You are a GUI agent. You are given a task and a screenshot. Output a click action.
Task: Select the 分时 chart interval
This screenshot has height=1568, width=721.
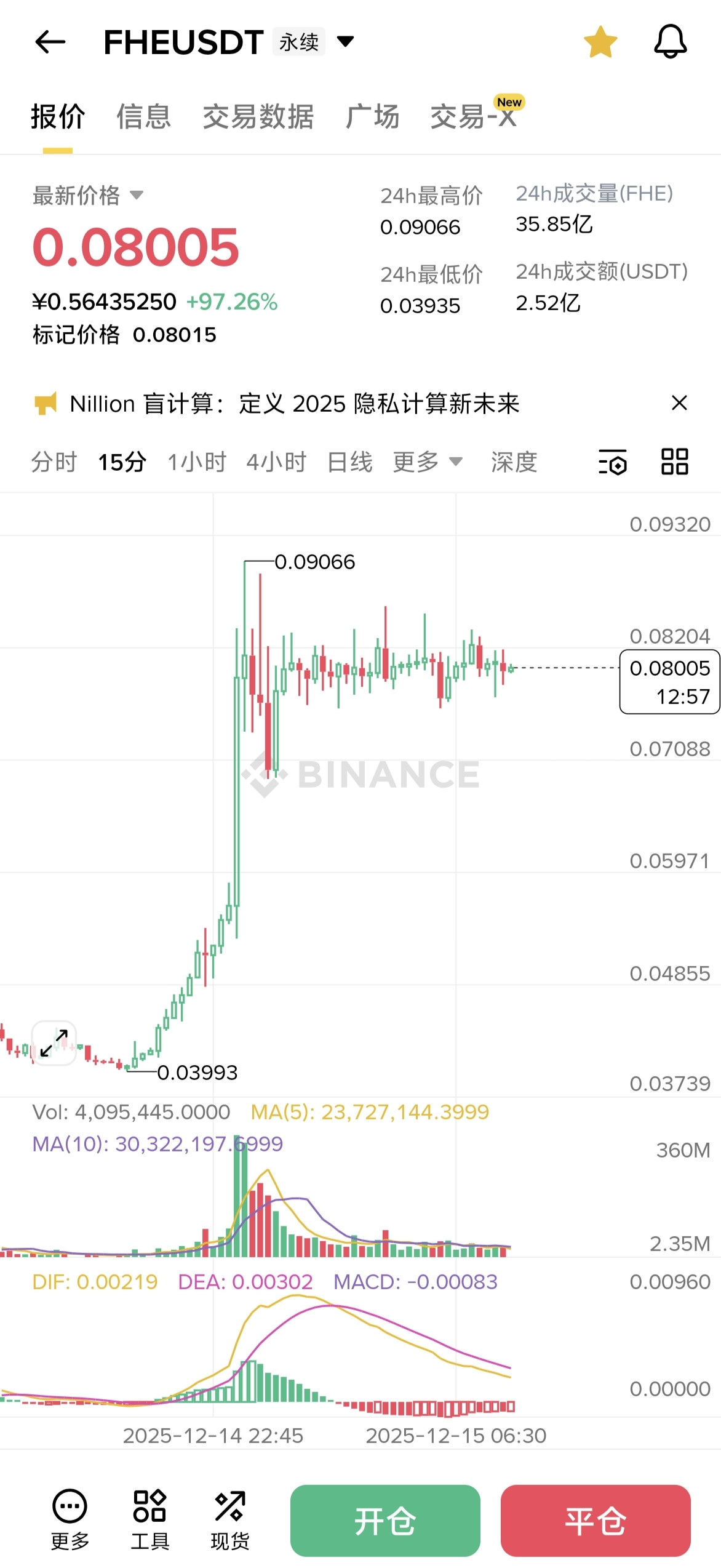pyautogui.click(x=54, y=462)
